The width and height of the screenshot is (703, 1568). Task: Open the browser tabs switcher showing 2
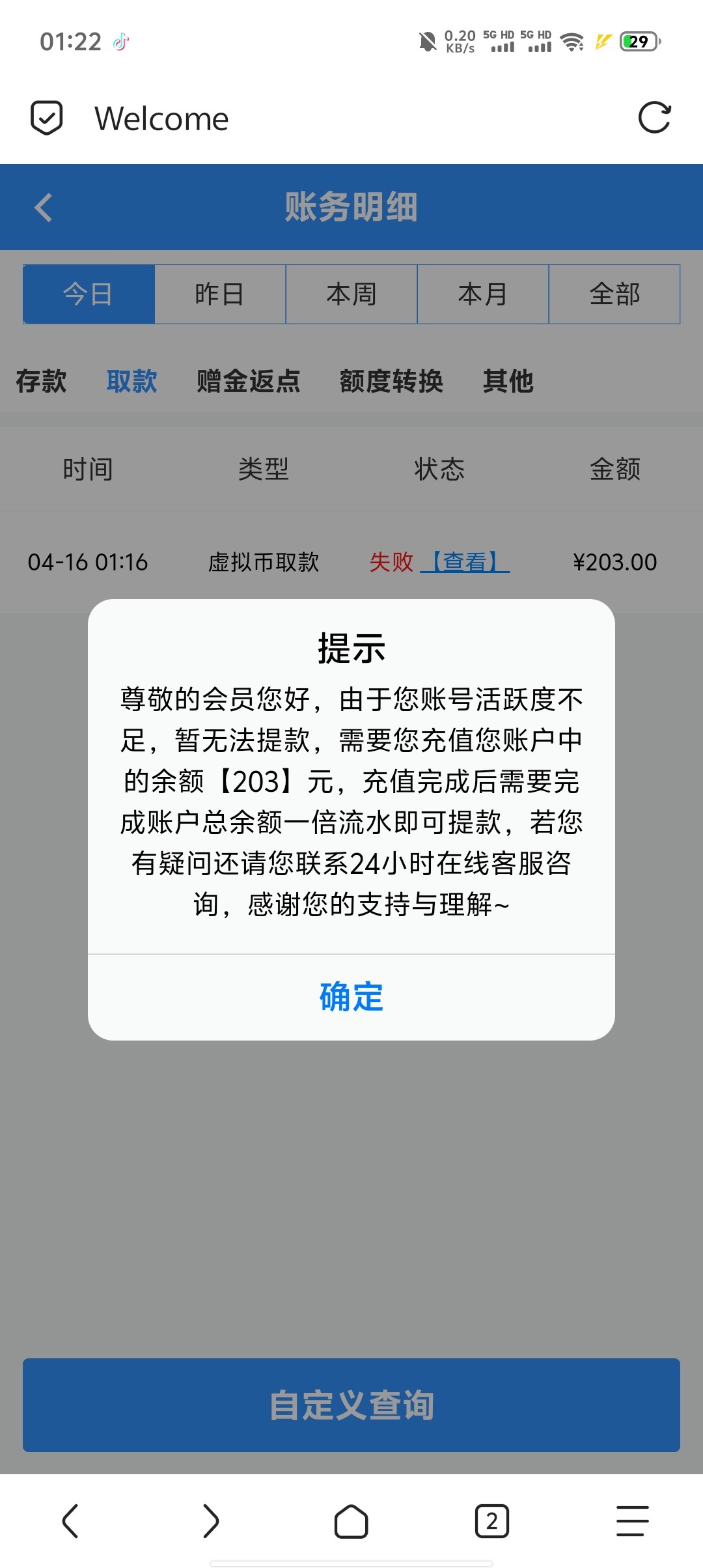(491, 1521)
